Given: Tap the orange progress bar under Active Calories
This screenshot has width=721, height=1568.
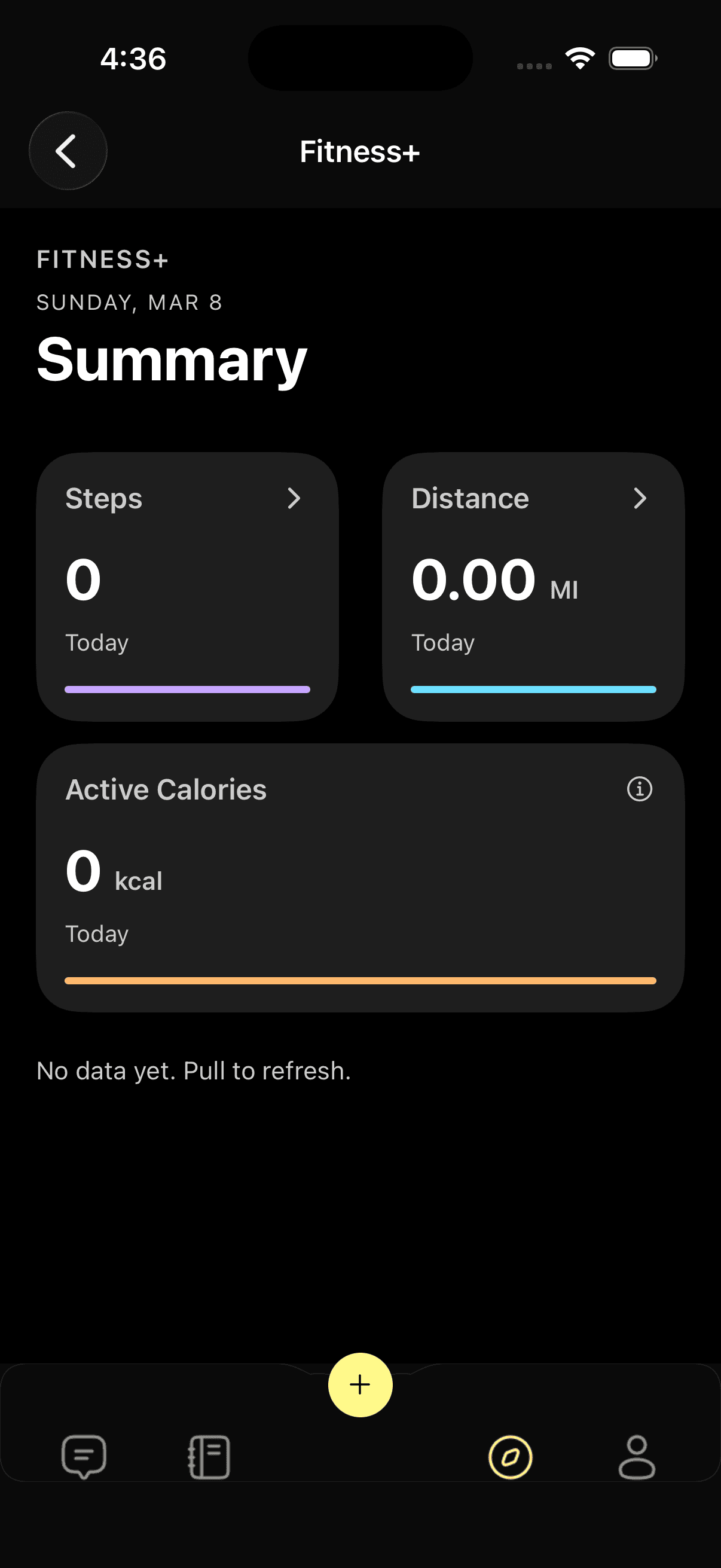Looking at the screenshot, I should [x=360, y=980].
